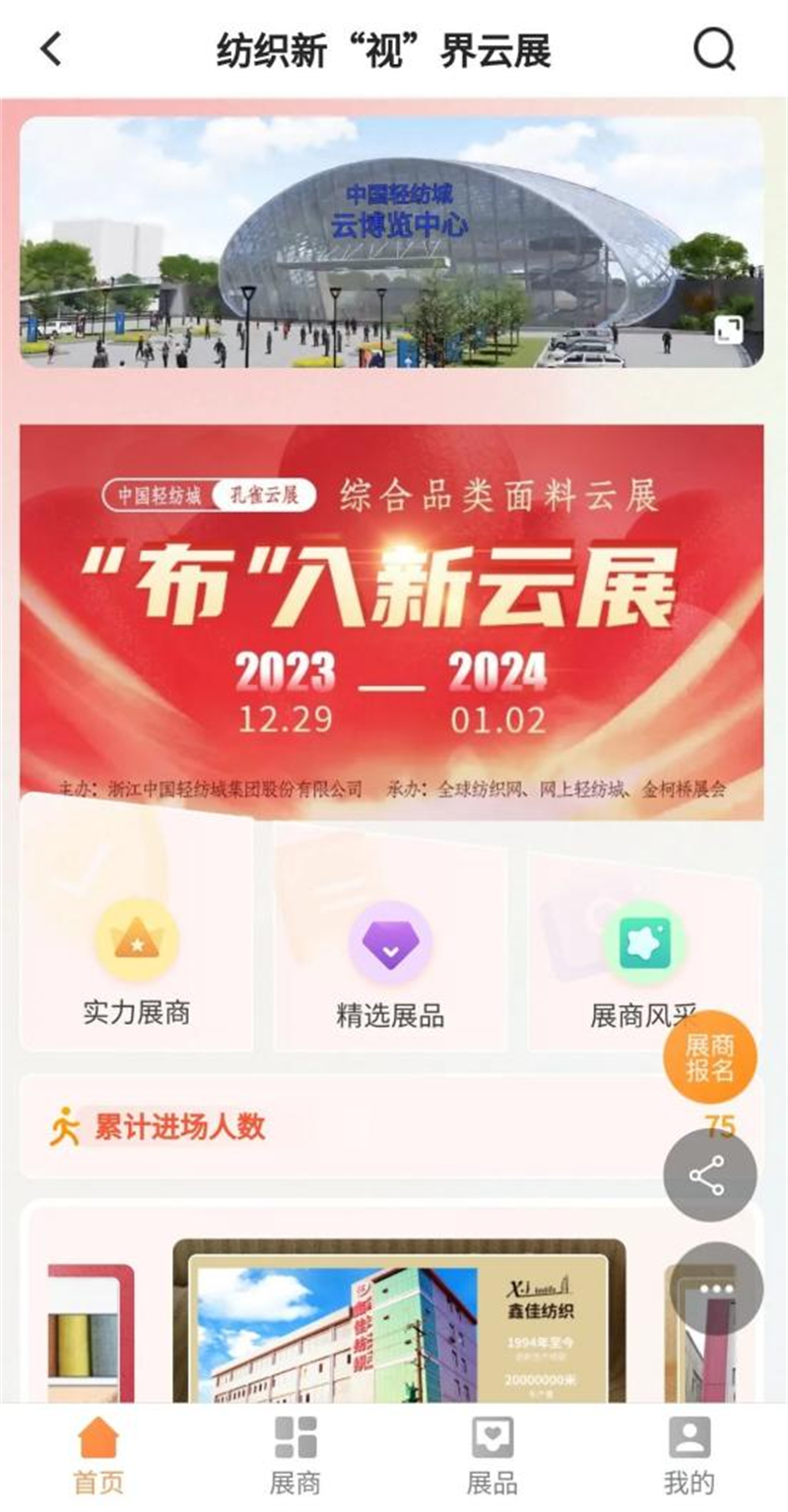Screen dimensions: 788x1512
Task: Tap the 展商报名 floating button
Action: click(x=709, y=1057)
